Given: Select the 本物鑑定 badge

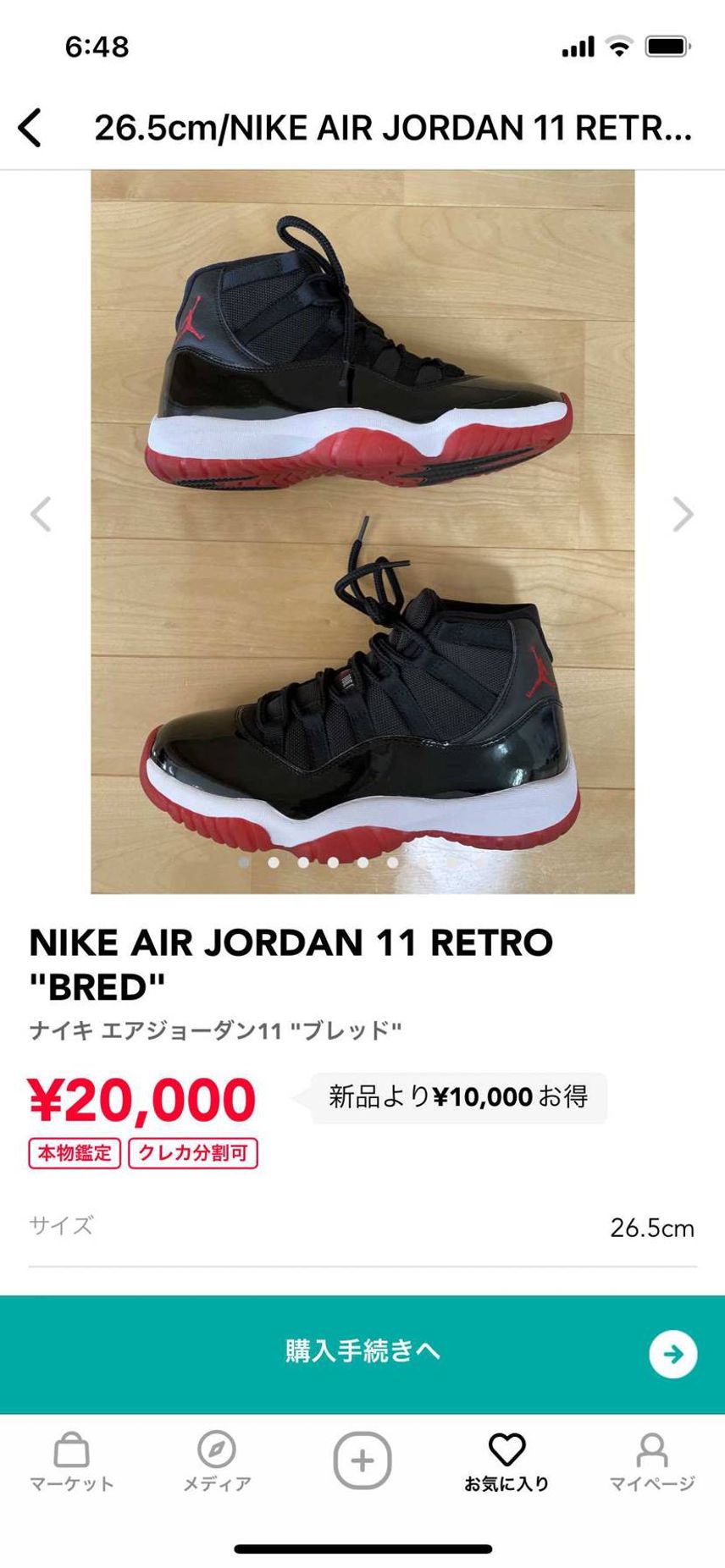Looking at the screenshot, I should 75,1153.
